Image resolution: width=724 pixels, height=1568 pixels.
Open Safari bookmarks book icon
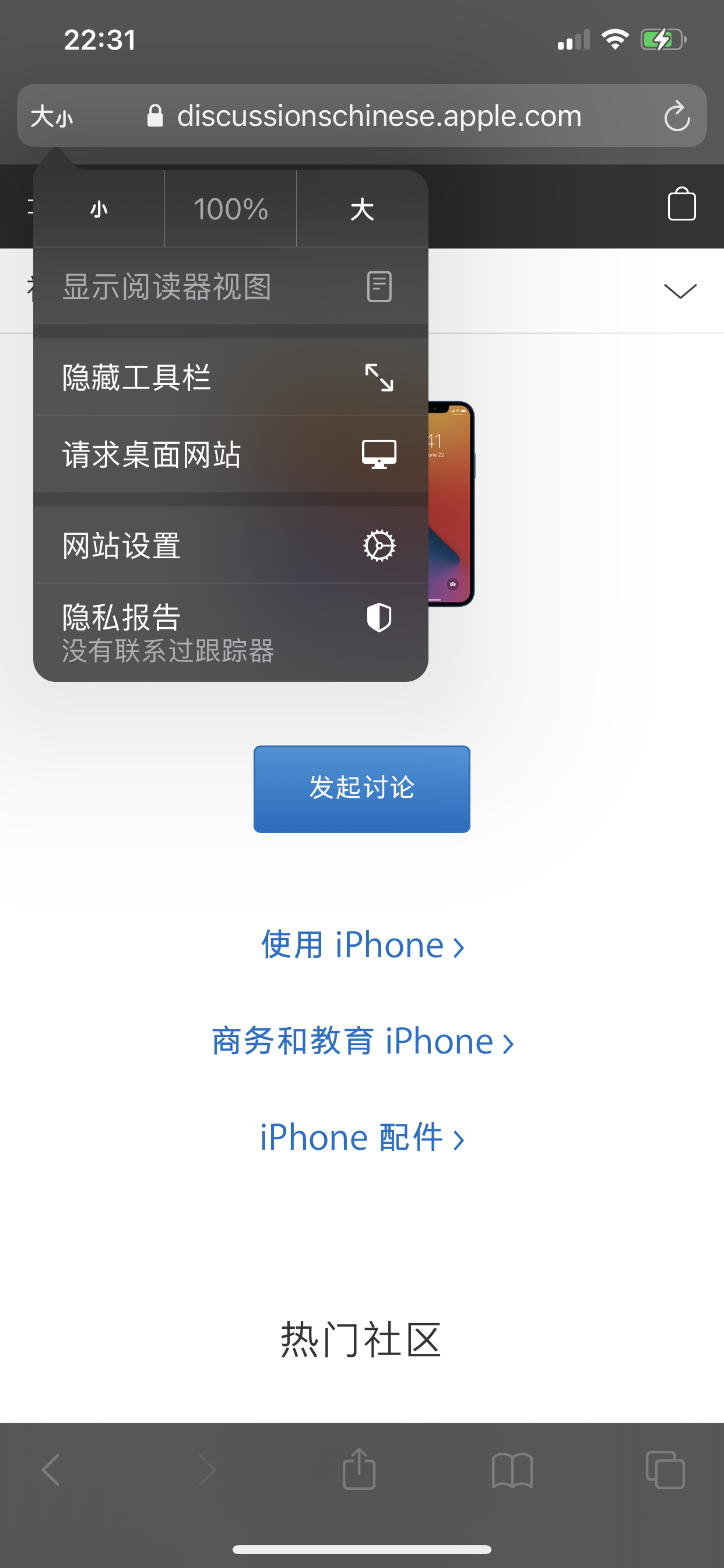point(512,1469)
